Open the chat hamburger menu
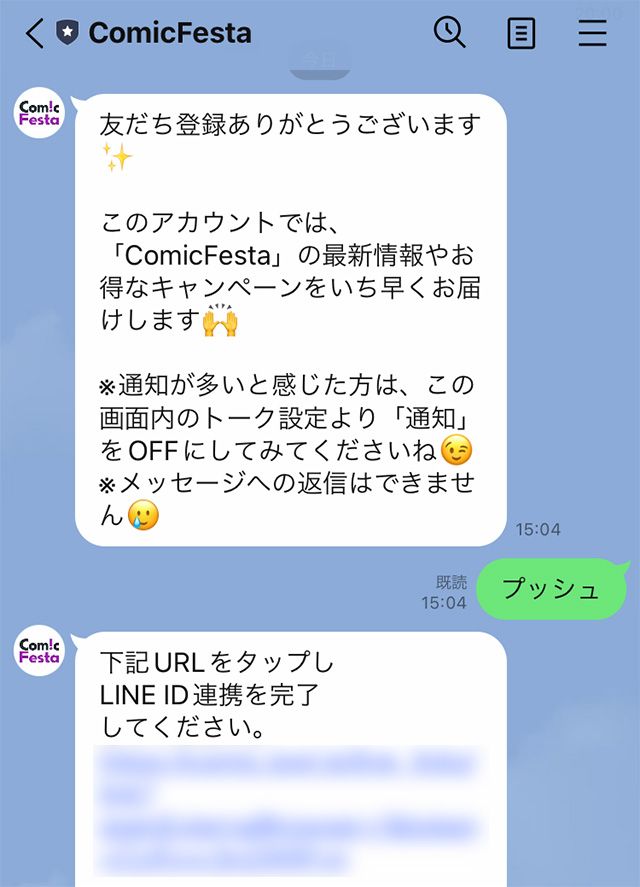Image resolution: width=640 pixels, height=887 pixels. click(592, 34)
